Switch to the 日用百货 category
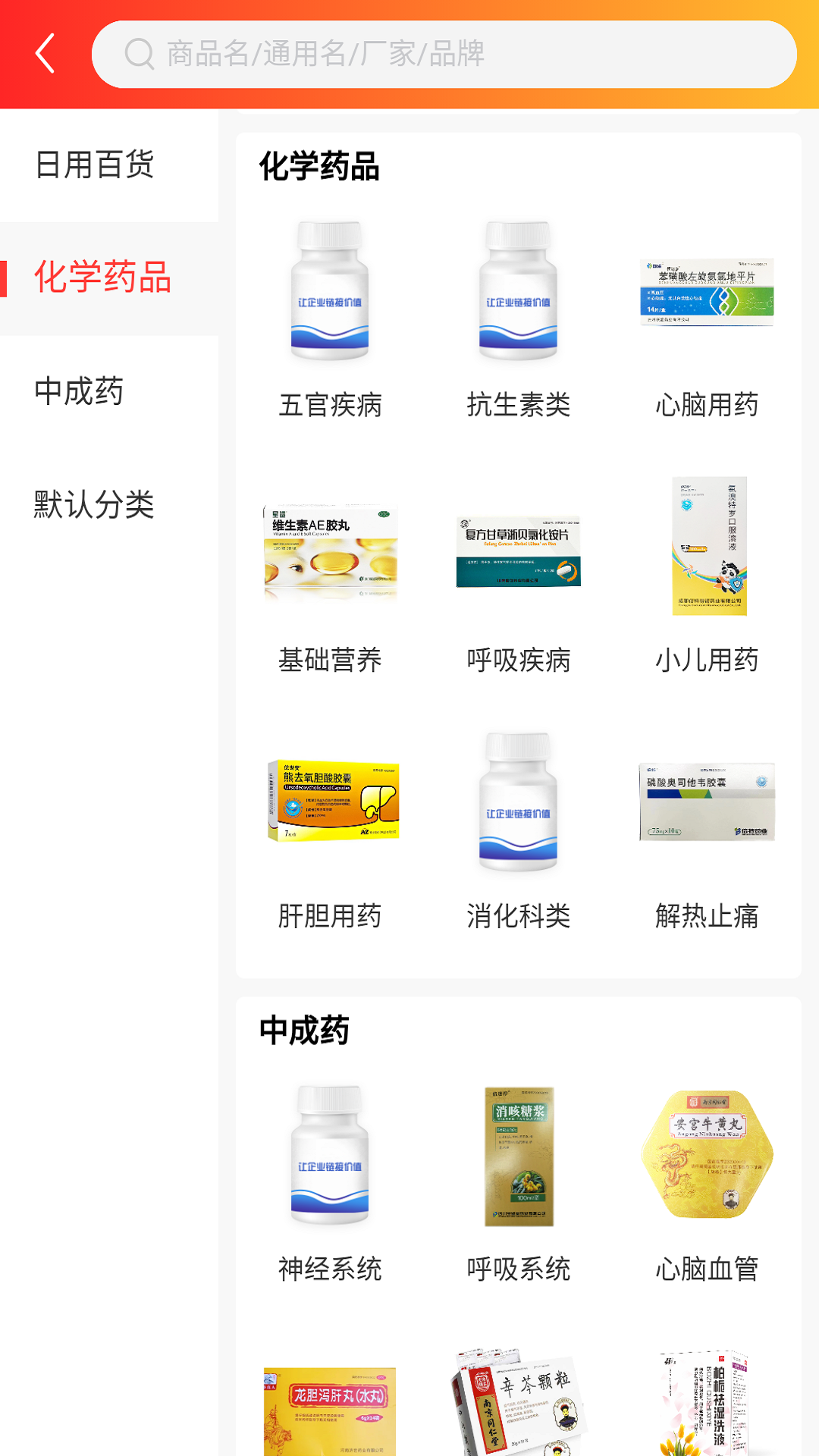 (x=95, y=165)
